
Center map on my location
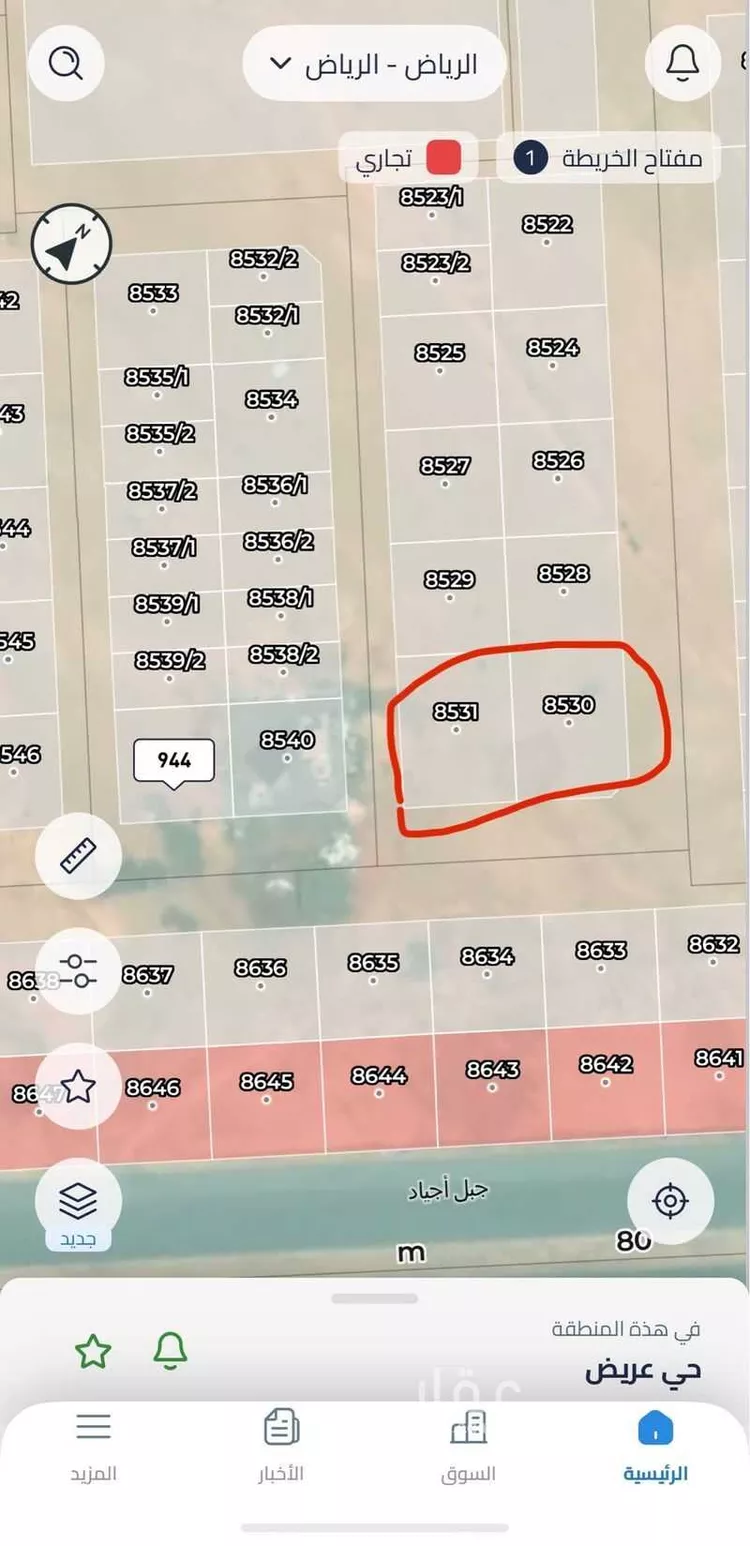pos(670,1199)
